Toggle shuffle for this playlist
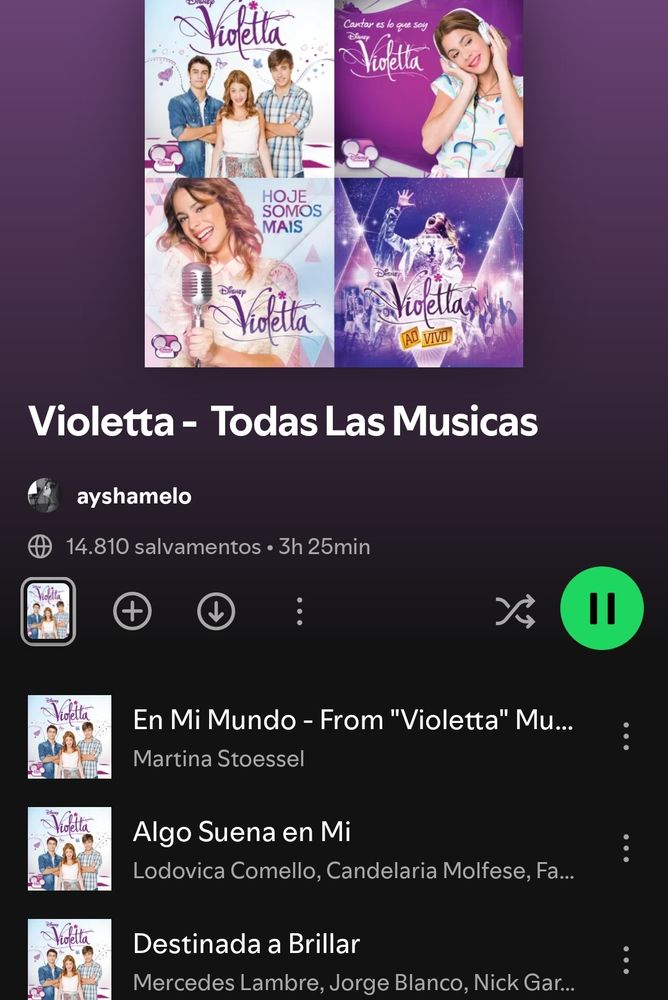Viewport: 668px width, 1000px height. tap(515, 611)
